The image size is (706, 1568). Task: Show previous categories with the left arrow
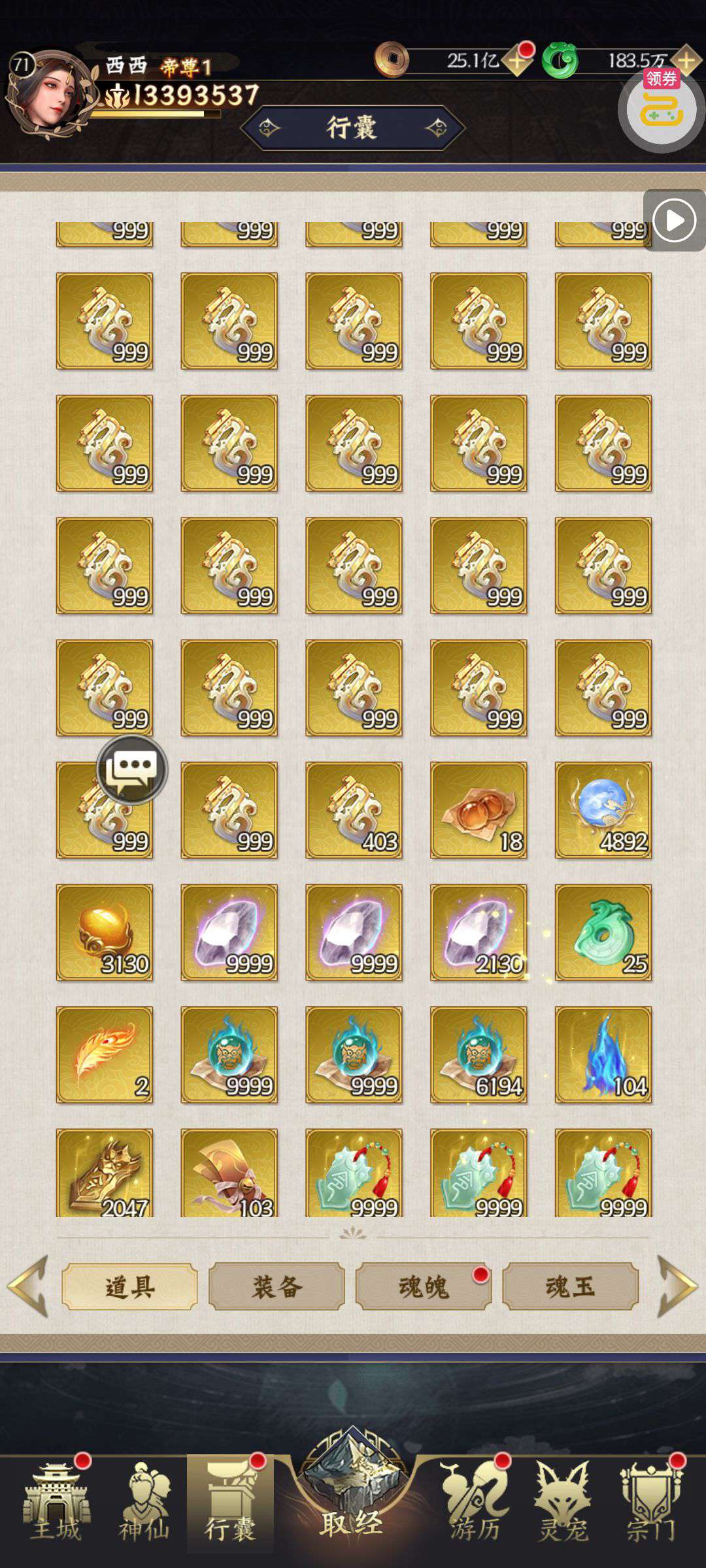[27, 1286]
